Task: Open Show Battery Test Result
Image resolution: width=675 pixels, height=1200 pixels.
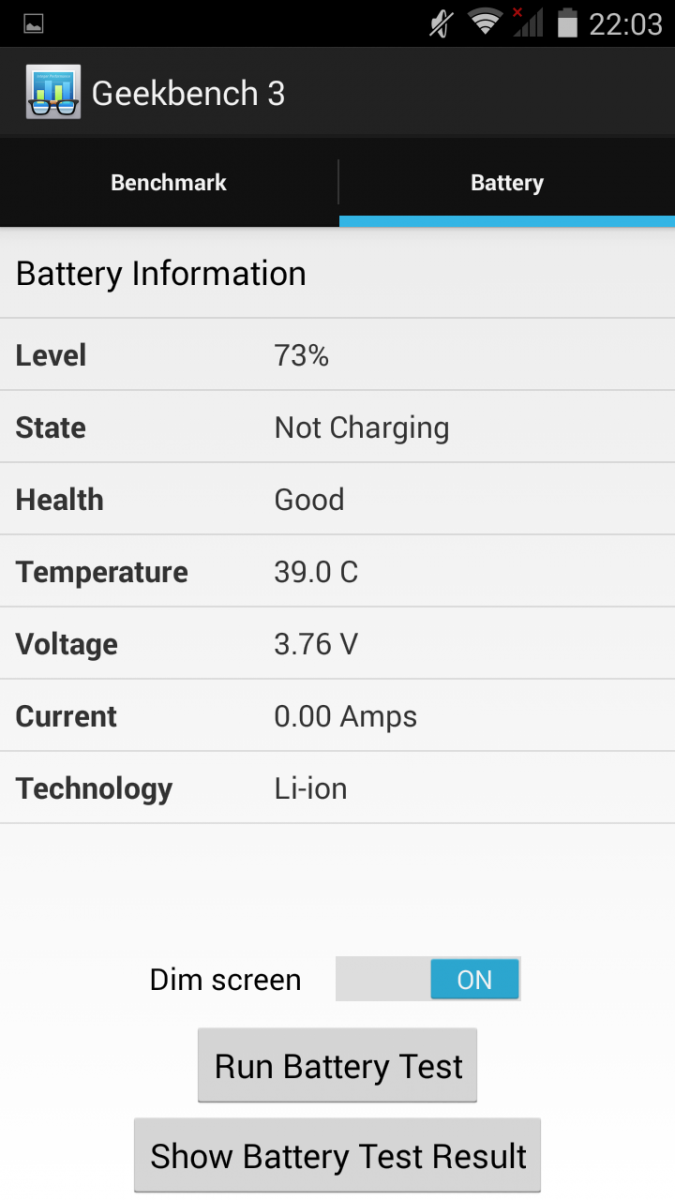Action: point(338,1156)
